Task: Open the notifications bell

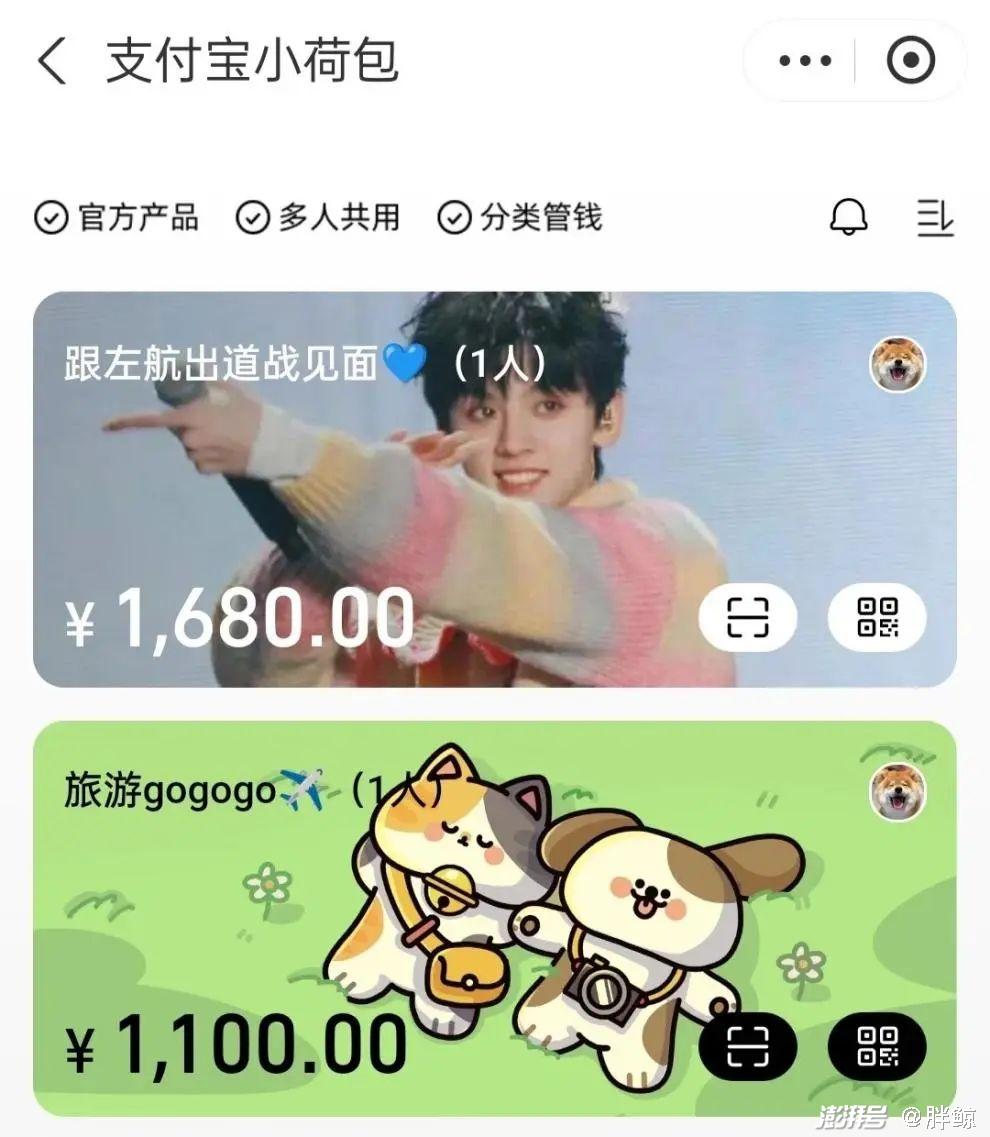Action: (849, 216)
